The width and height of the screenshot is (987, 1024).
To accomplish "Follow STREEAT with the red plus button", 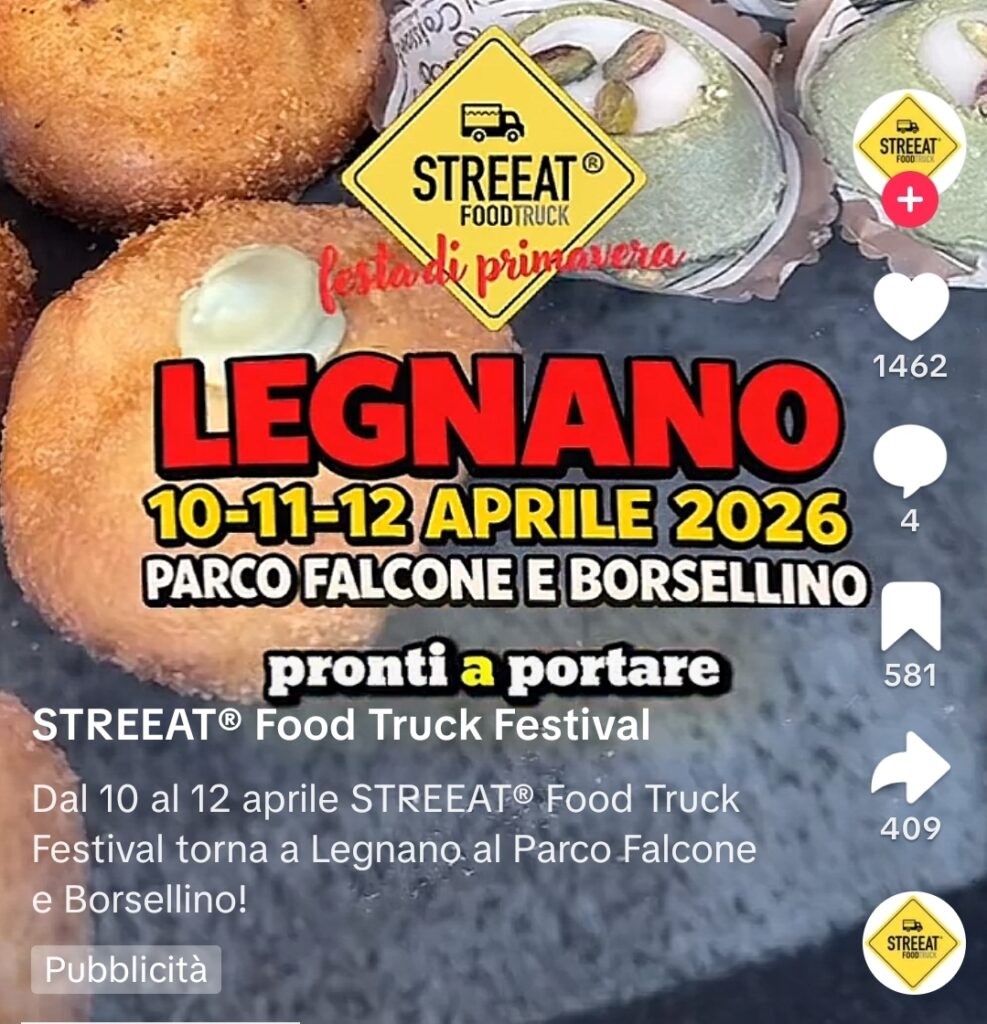I will coord(909,200).
